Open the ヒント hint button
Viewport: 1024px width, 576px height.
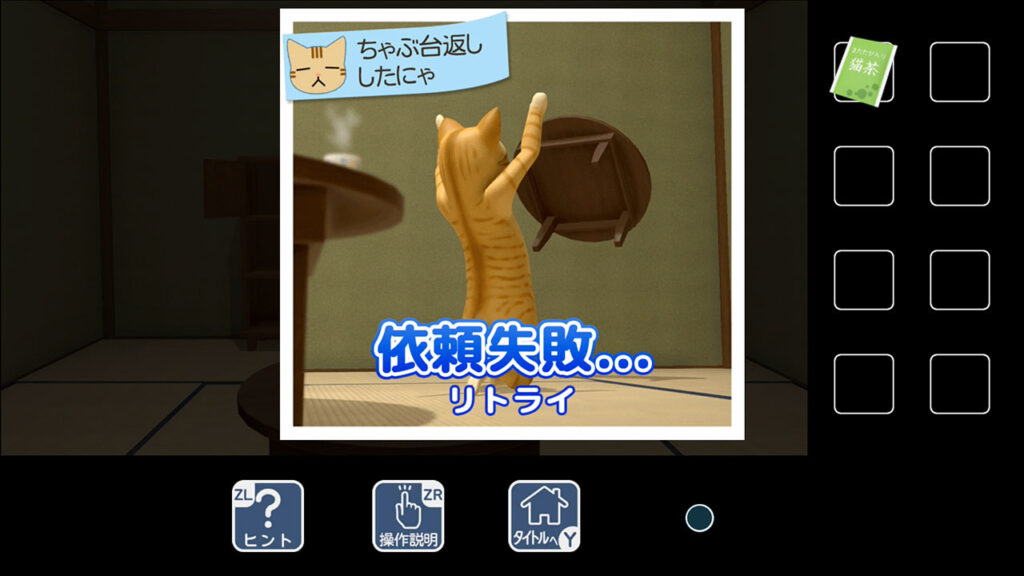pos(267,516)
